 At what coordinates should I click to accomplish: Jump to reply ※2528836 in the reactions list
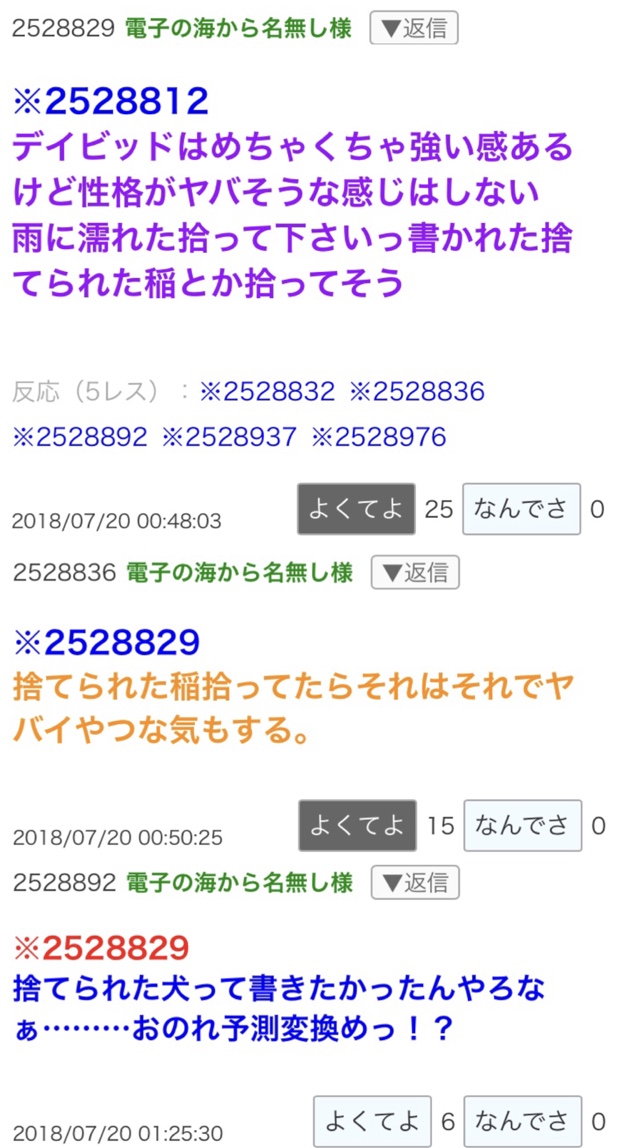416,390
